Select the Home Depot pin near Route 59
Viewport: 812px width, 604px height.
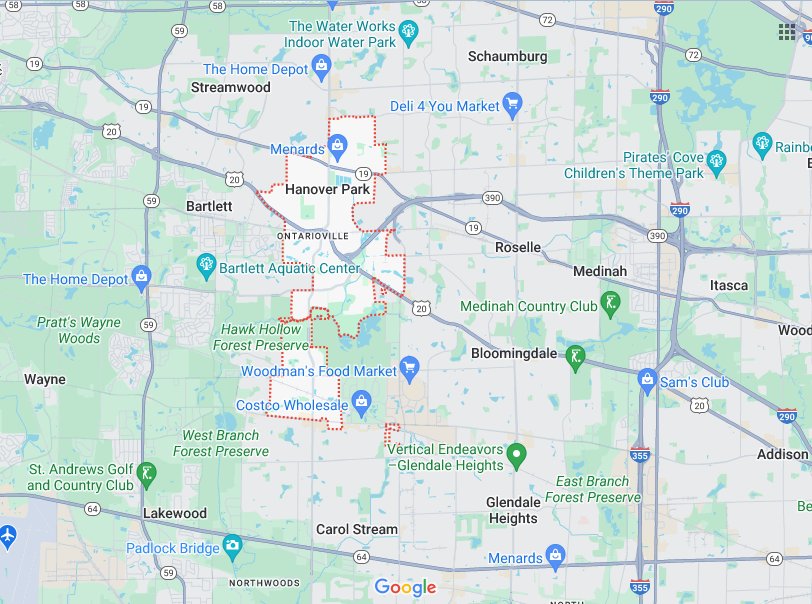[x=142, y=276]
